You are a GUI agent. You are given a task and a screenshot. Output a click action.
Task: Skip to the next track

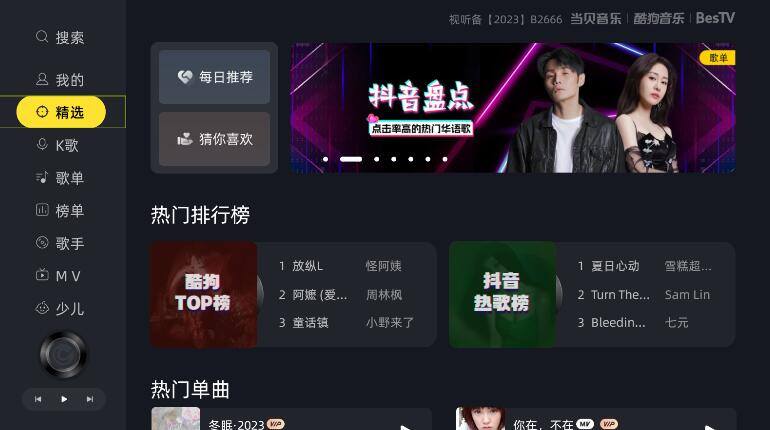pyautogui.click(x=90, y=399)
